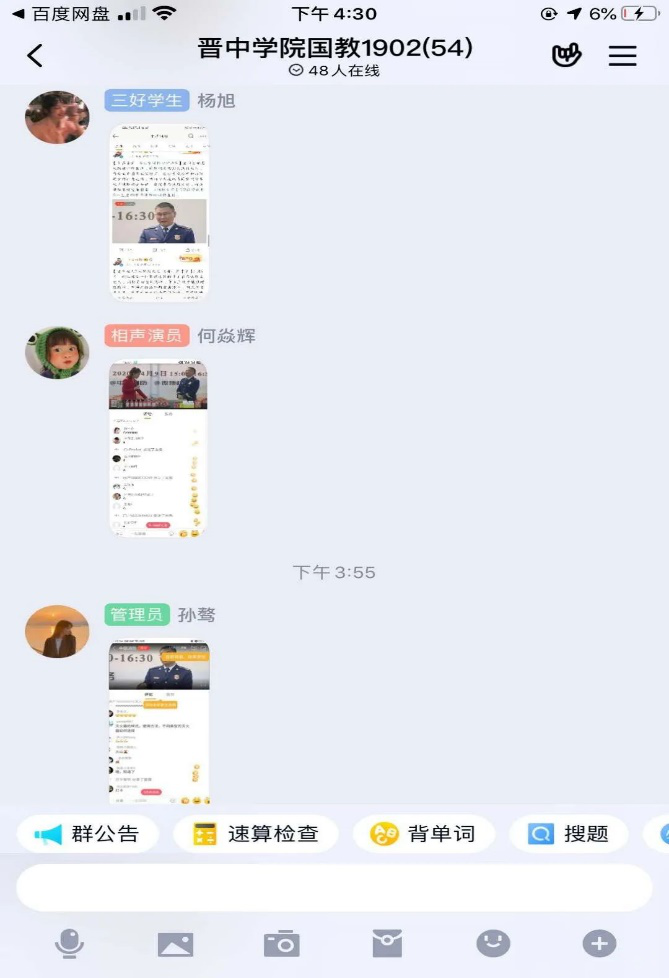Open the group settings menu
Viewport: 669px width, 978px height.
623,56
